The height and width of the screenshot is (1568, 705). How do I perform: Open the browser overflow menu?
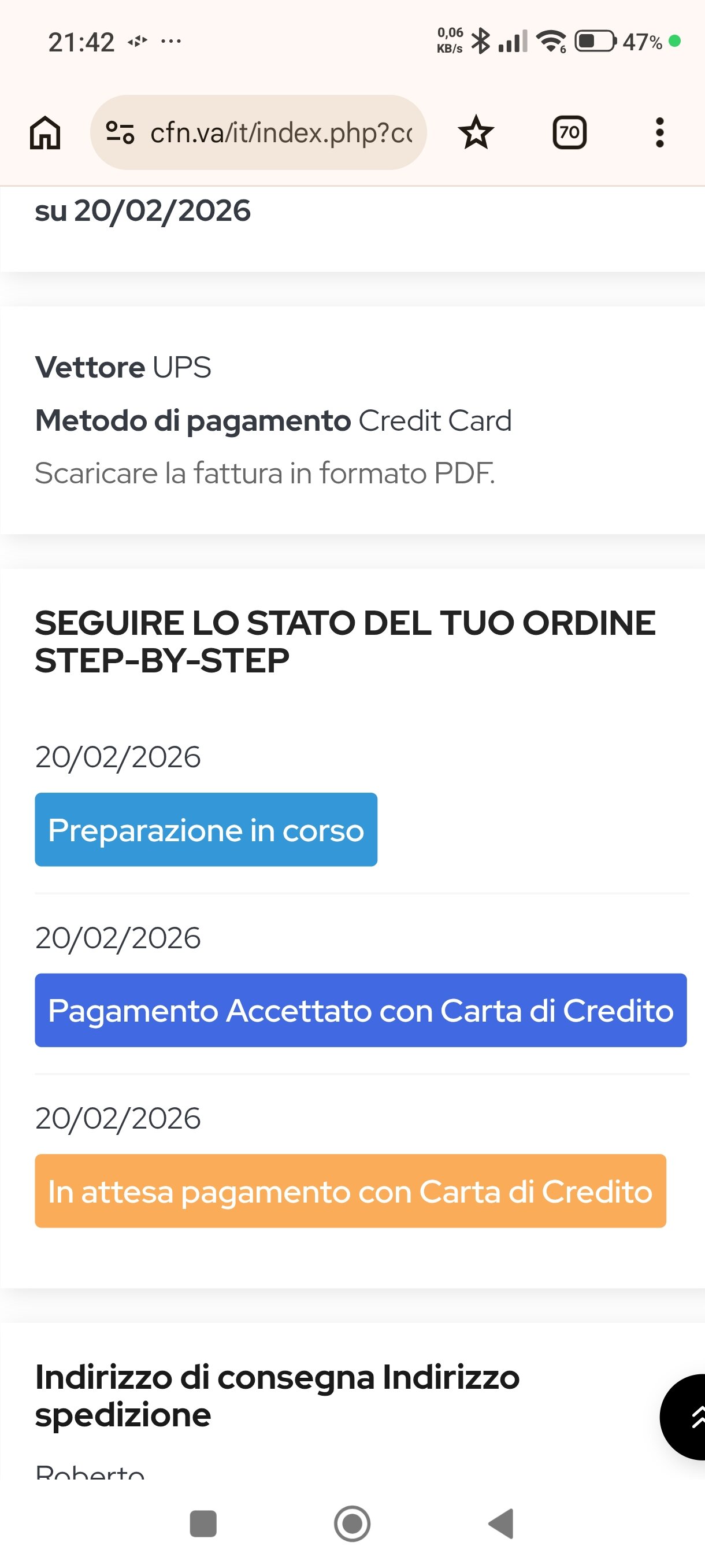pyautogui.click(x=659, y=132)
